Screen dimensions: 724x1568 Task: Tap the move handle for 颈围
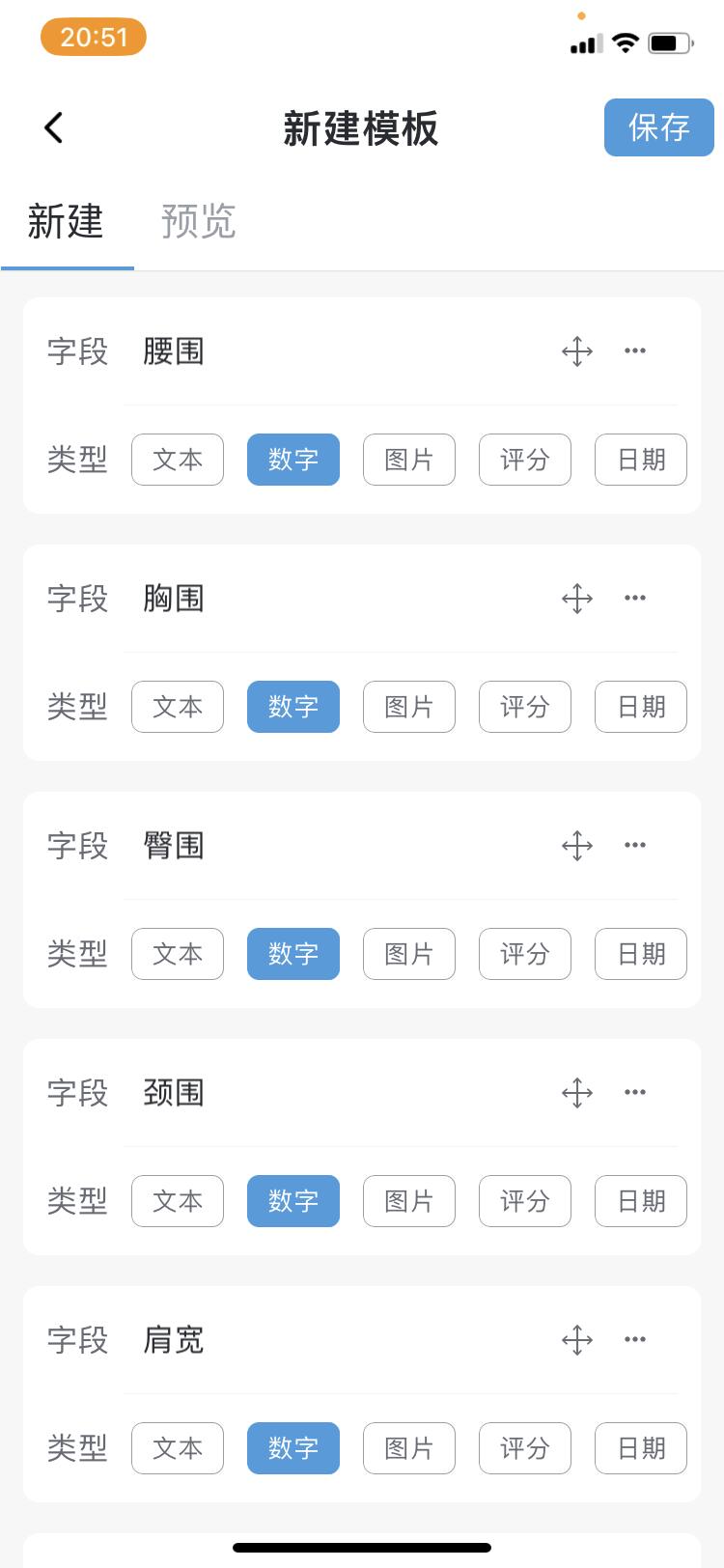(577, 1093)
